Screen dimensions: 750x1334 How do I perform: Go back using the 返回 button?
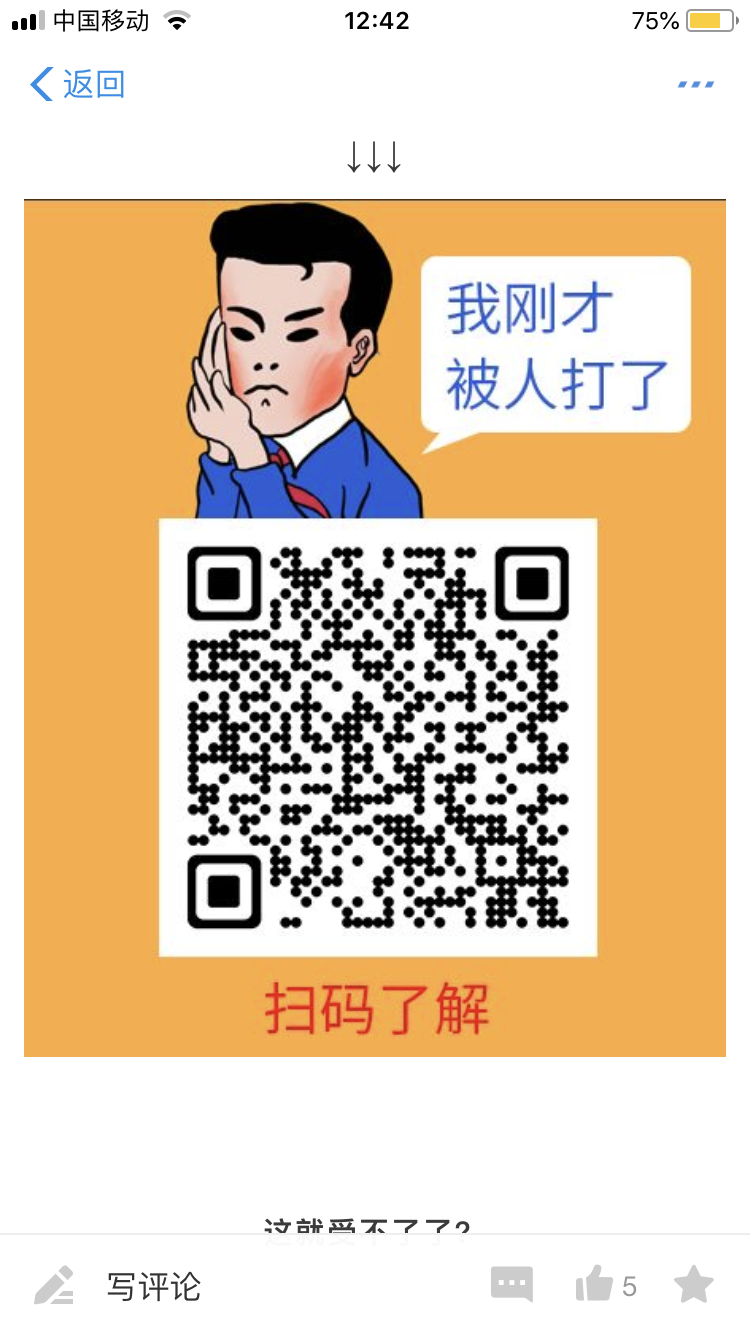click(x=77, y=84)
